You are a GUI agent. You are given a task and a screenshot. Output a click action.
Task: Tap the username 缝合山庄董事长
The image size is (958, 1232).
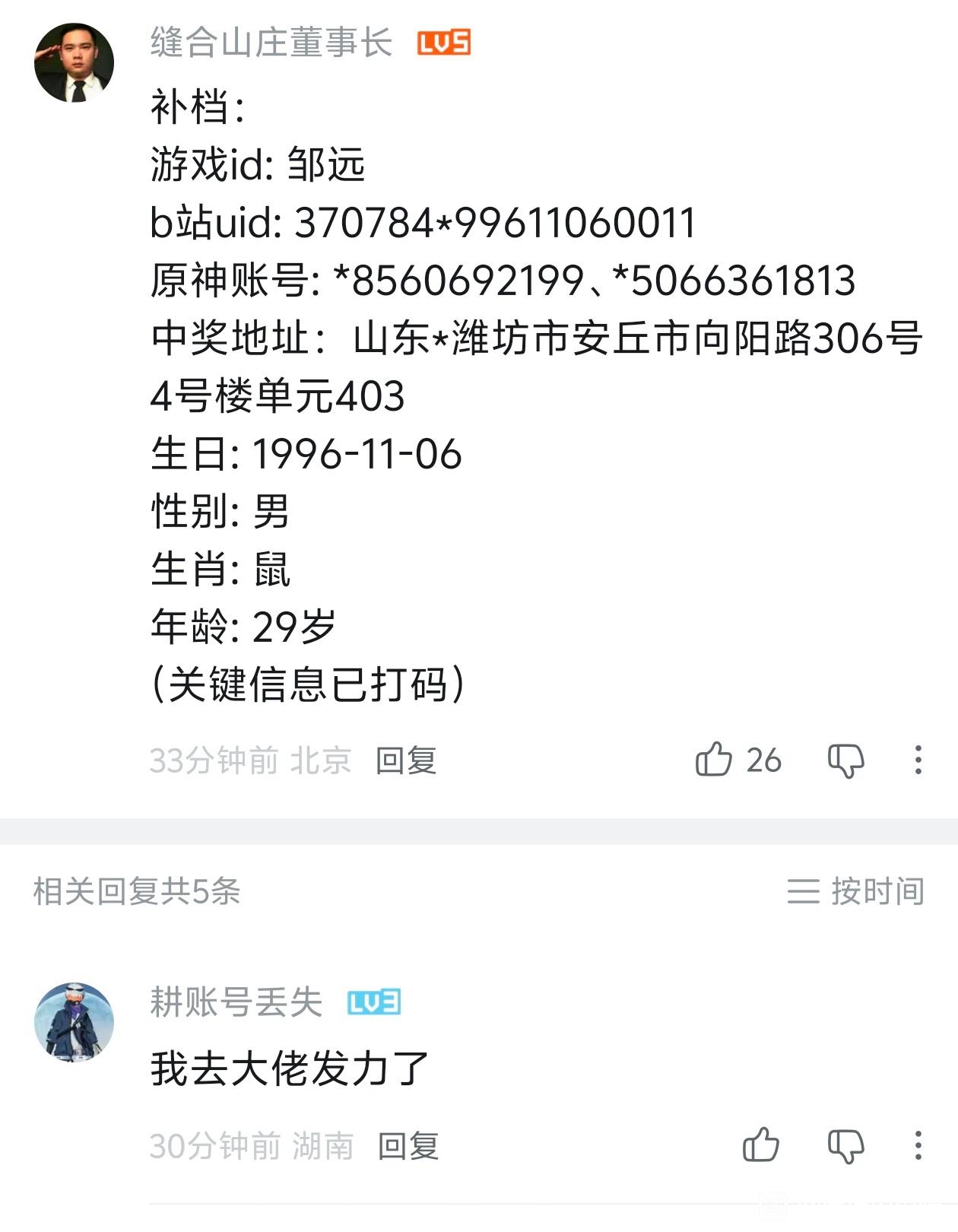pyautogui.click(x=271, y=43)
